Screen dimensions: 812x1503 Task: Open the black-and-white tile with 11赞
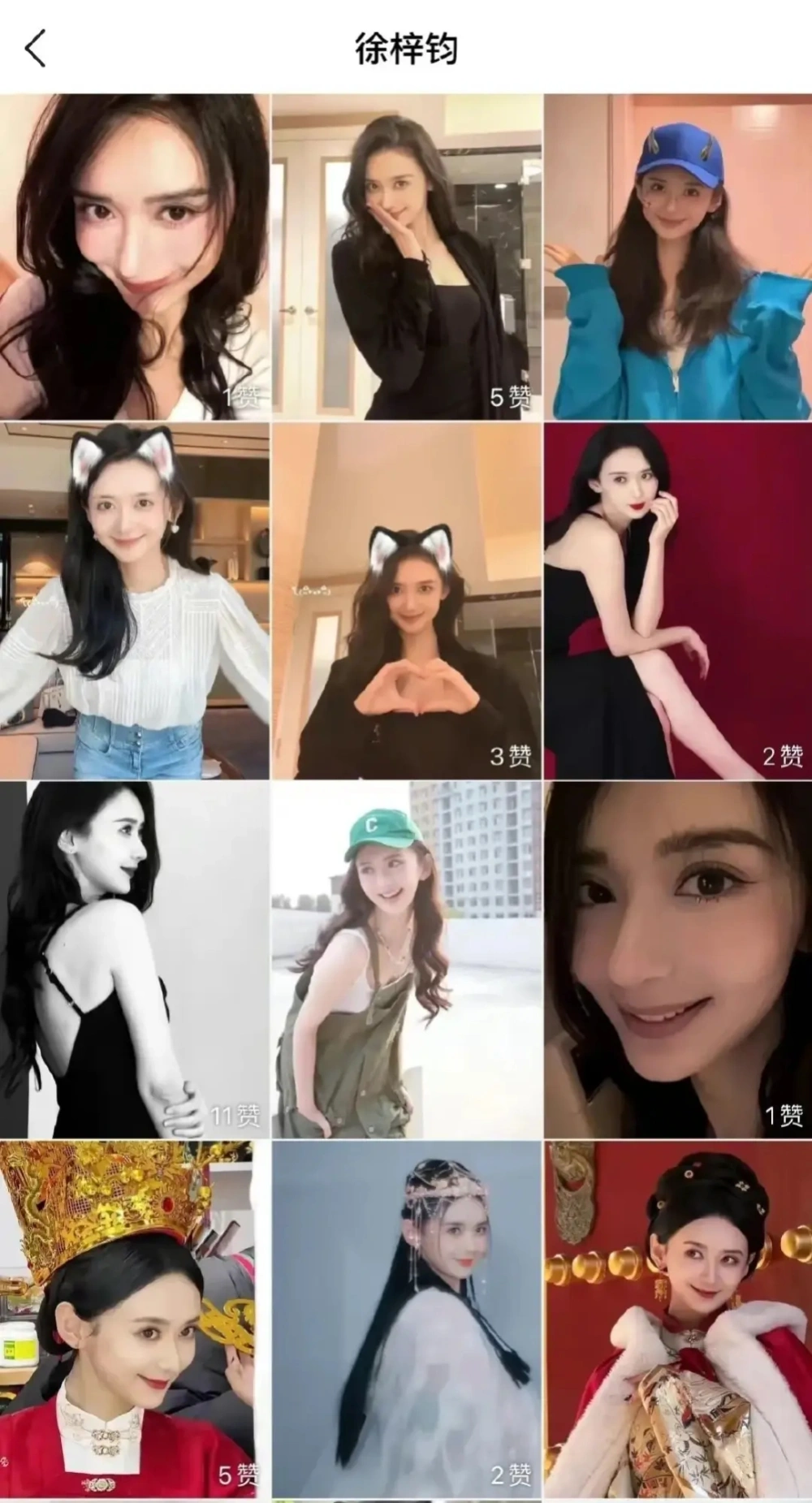134,960
